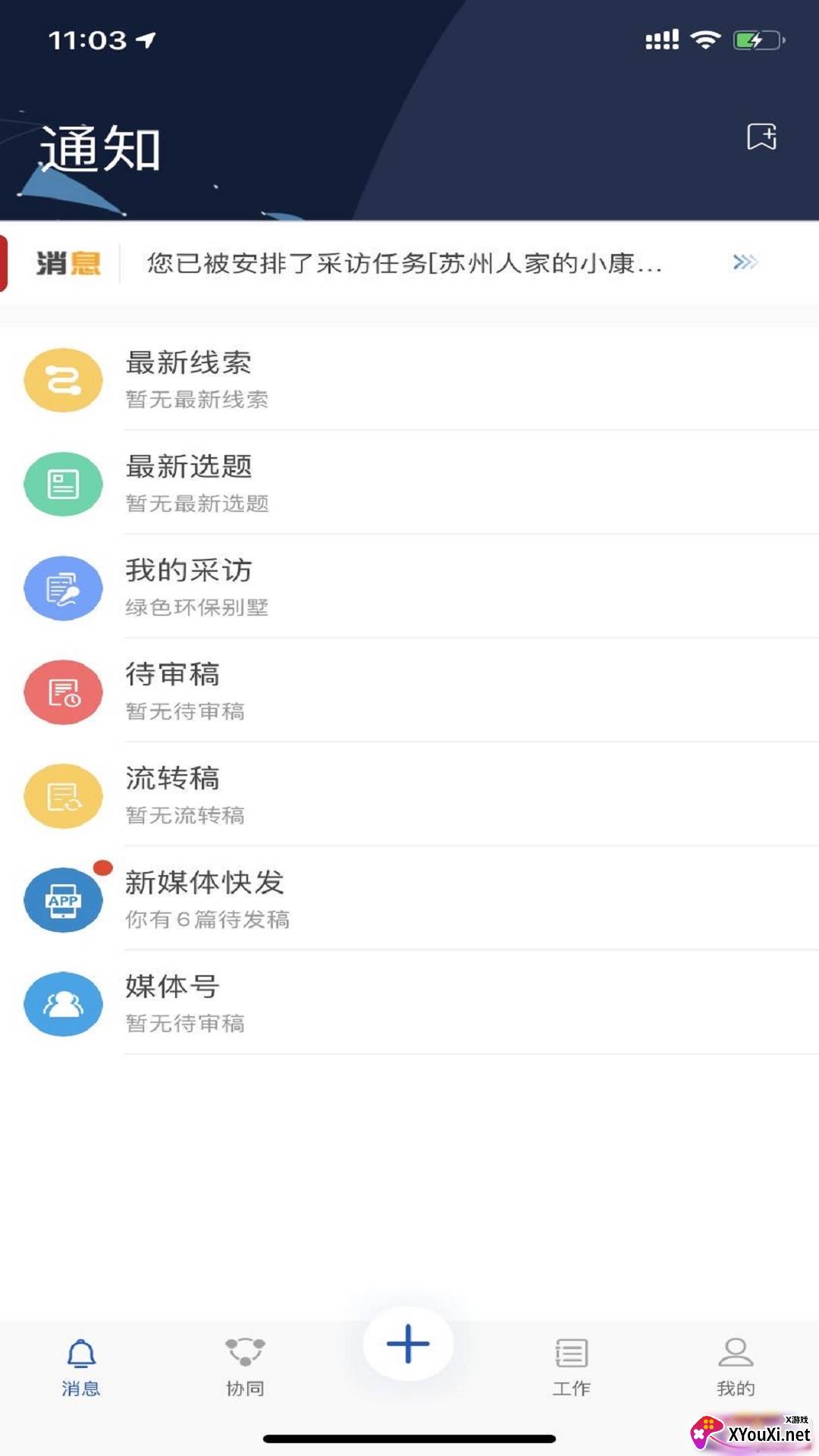Open the 流转稿 circulation drafts icon
819x1456 pixels.
click(x=63, y=795)
